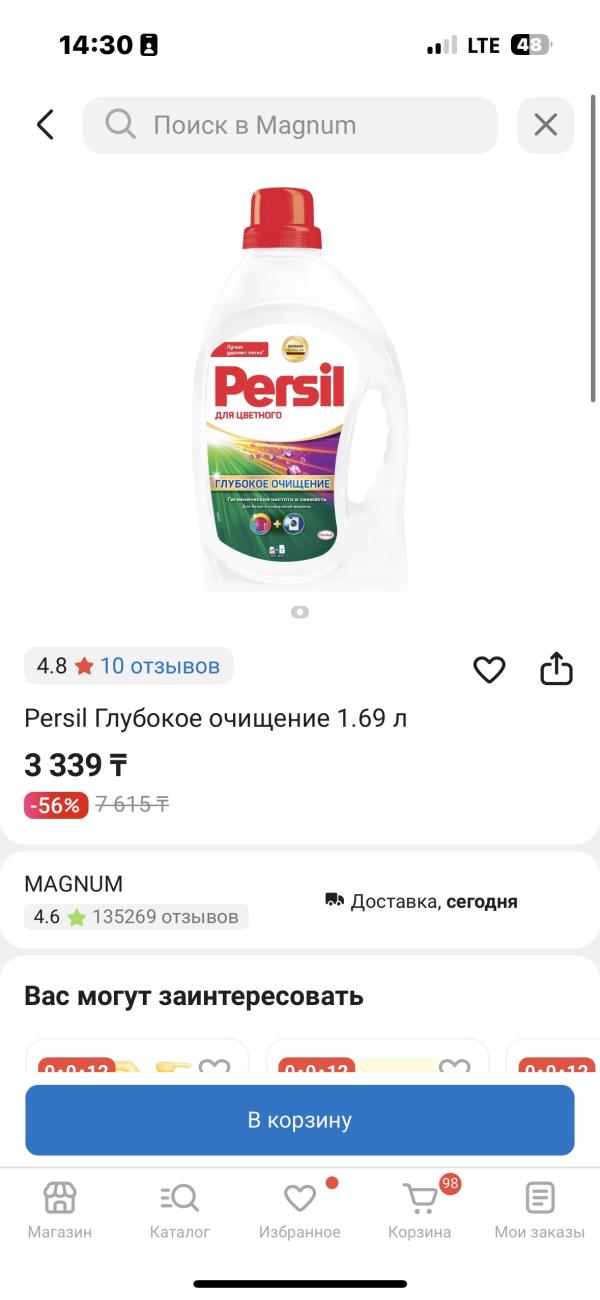The image size is (600, 1300).
Task: Open the Persil product image
Action: 300,390
